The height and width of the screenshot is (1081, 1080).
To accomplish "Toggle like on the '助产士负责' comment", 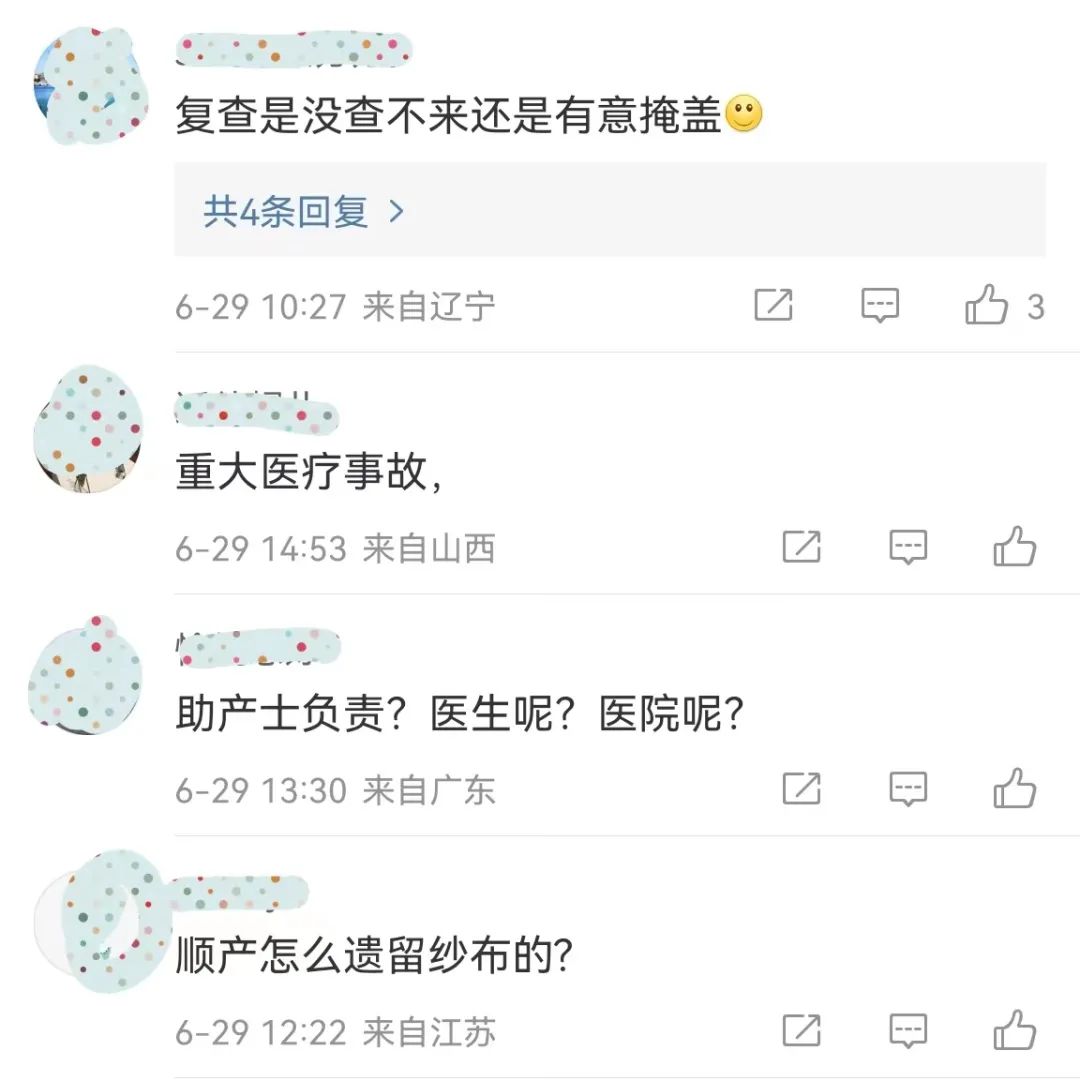I will [1018, 789].
